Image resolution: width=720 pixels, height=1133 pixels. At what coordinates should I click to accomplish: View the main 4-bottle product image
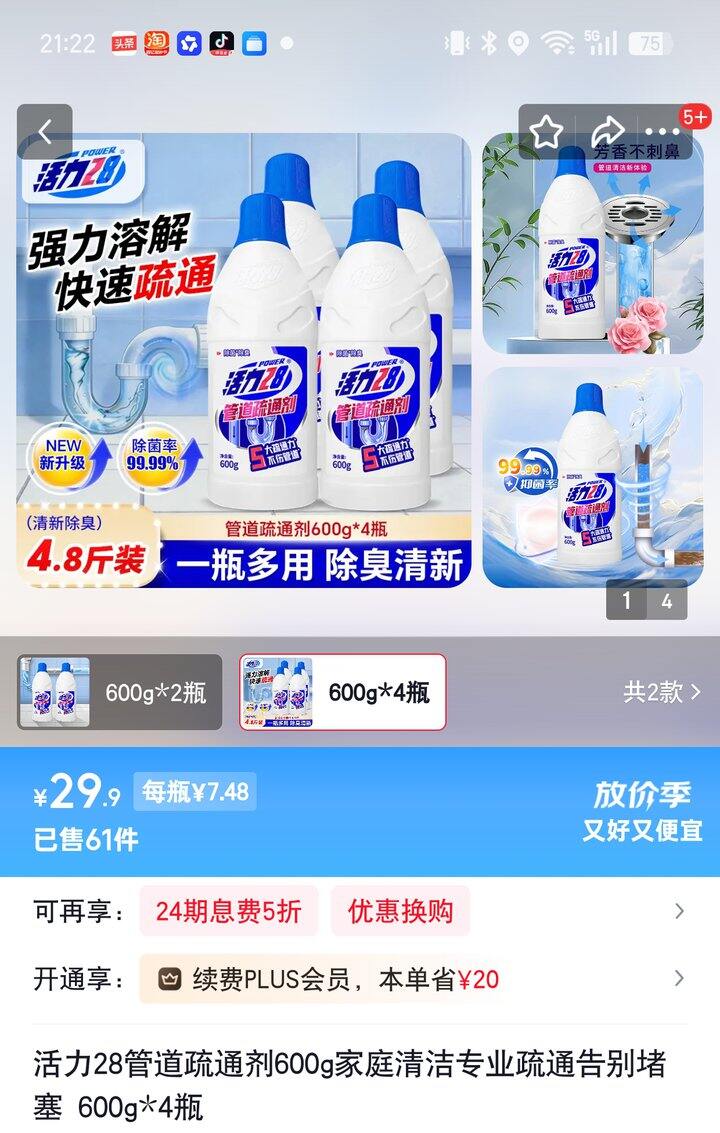click(x=244, y=360)
